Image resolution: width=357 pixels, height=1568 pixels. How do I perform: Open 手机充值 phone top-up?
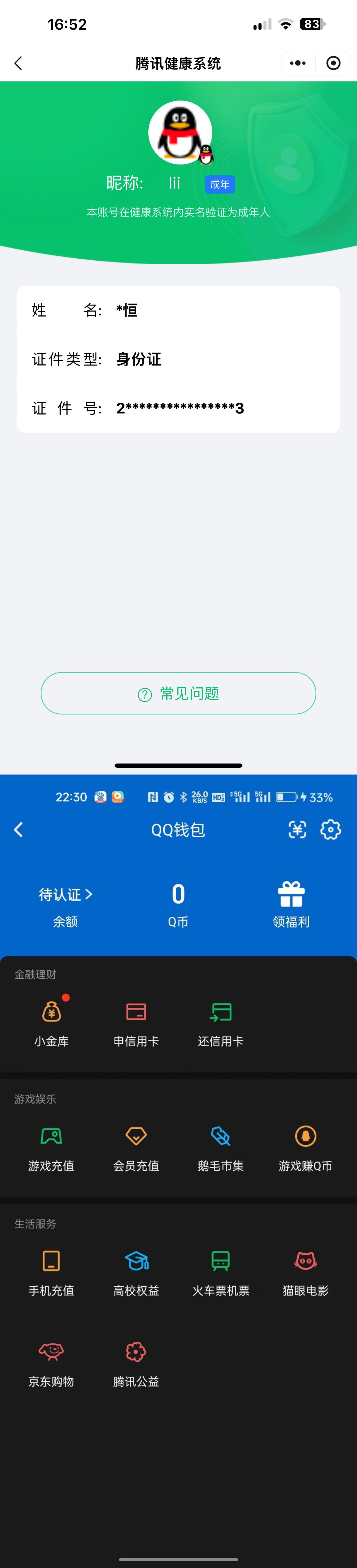[52, 1273]
